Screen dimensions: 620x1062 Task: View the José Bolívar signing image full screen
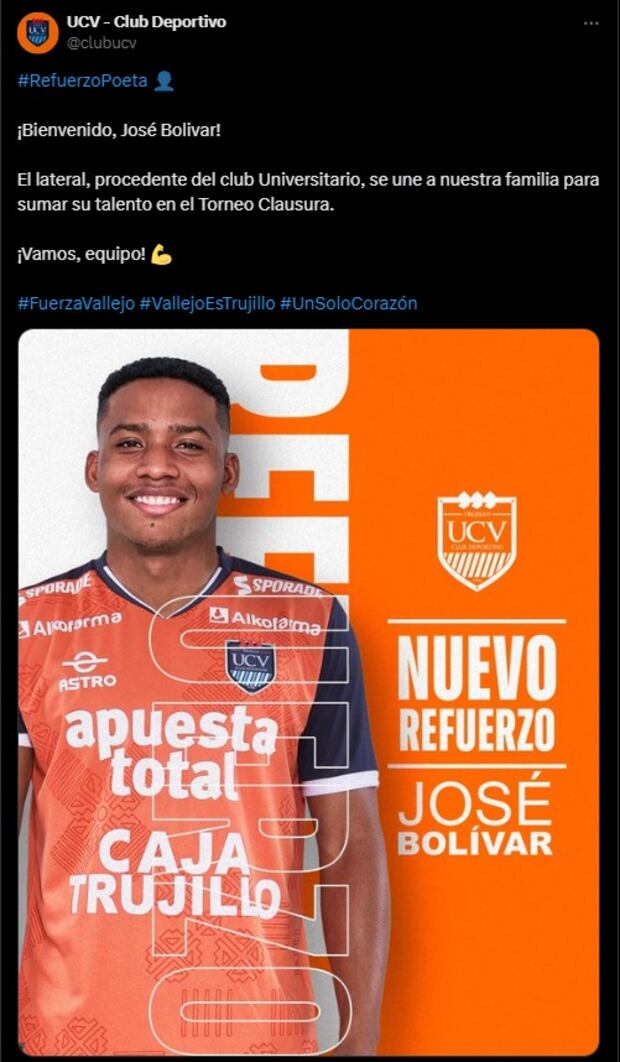click(x=309, y=690)
